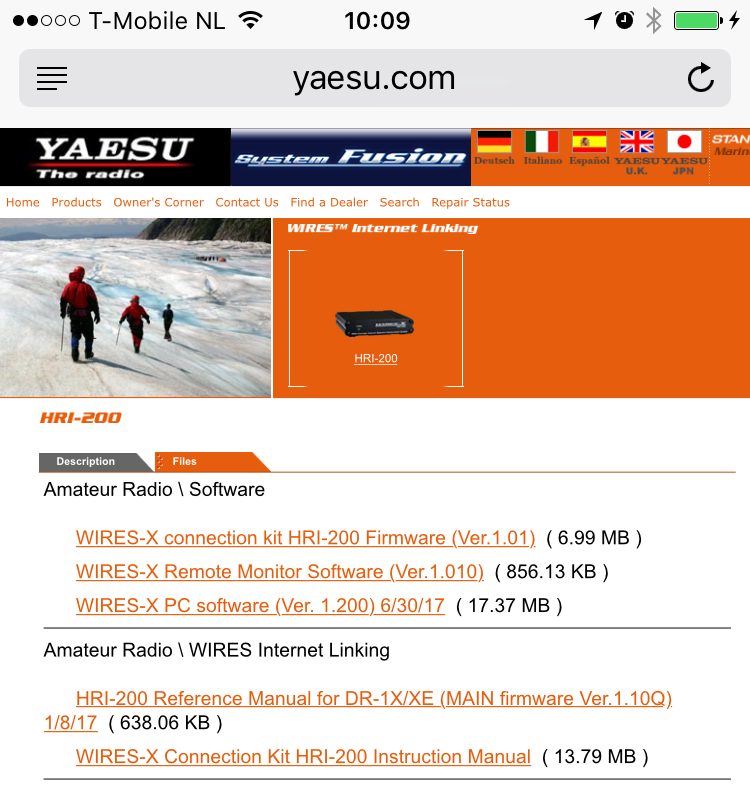Open HRI-200 Reference Manual for DR-1X/XE
The width and height of the screenshot is (750, 790).
coord(373,699)
